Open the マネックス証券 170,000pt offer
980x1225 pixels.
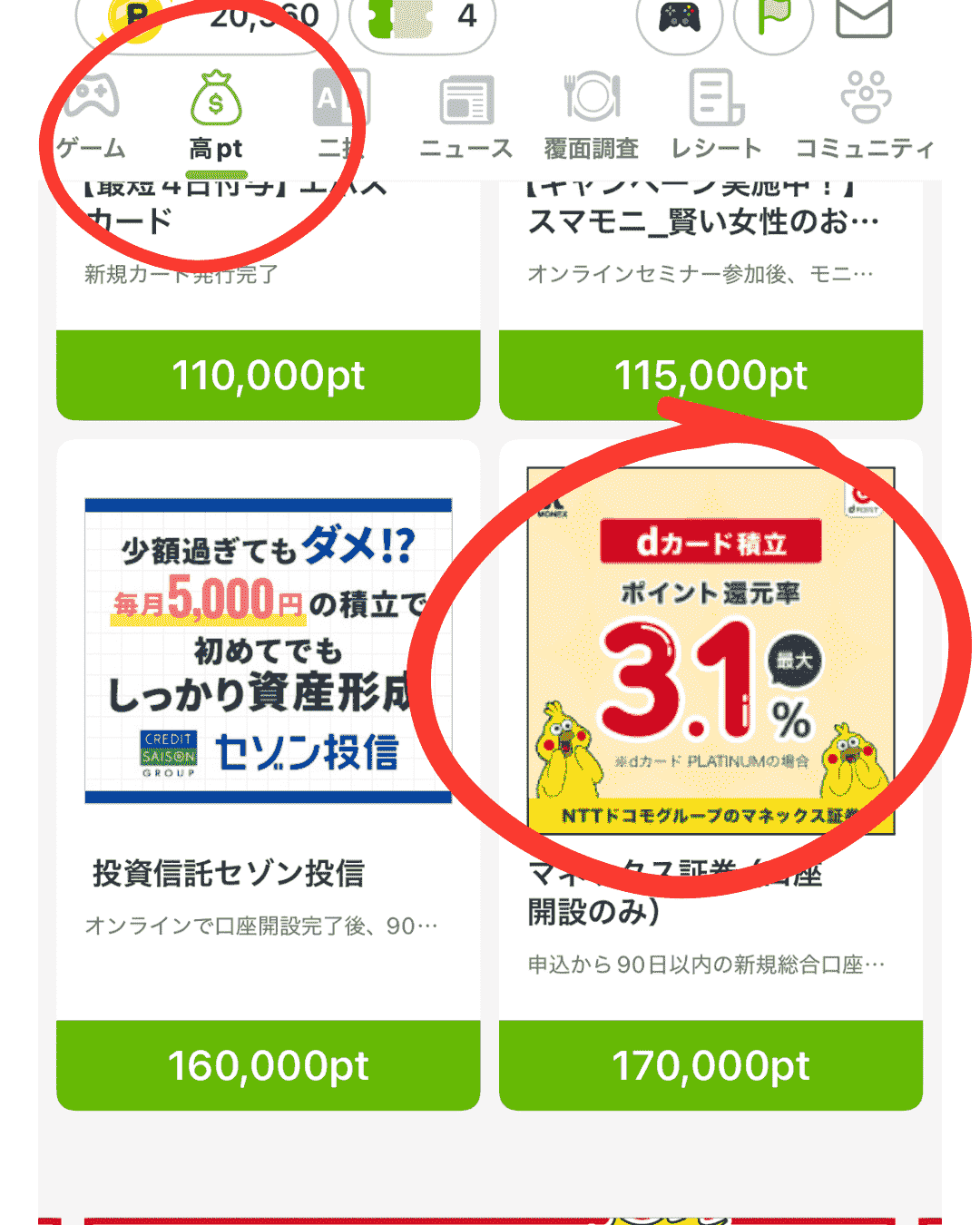(710, 1064)
